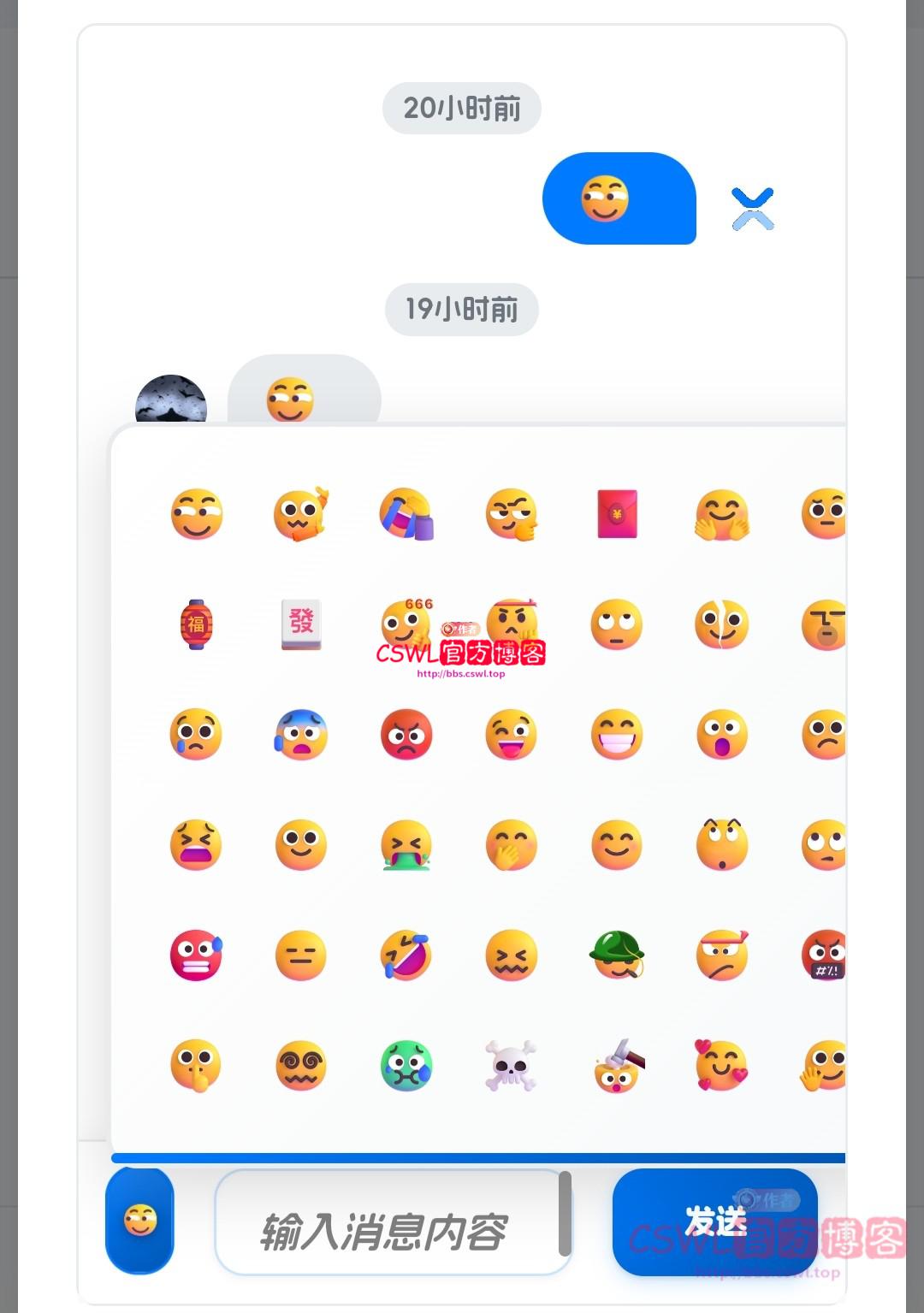This screenshot has width=924, height=1313.
Task: Pick the 福 red lantern emoji
Action: click(x=196, y=624)
